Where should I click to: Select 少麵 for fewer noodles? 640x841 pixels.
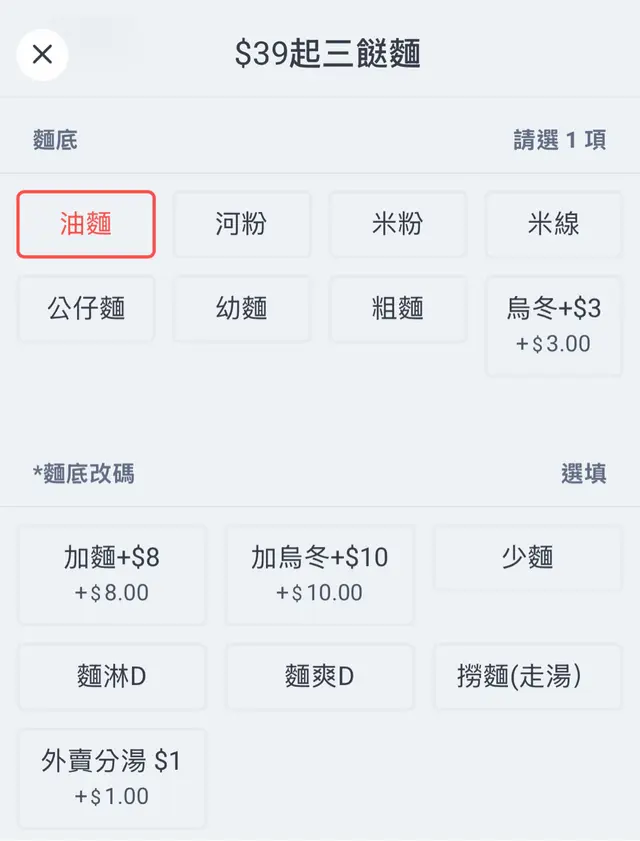coord(527,558)
